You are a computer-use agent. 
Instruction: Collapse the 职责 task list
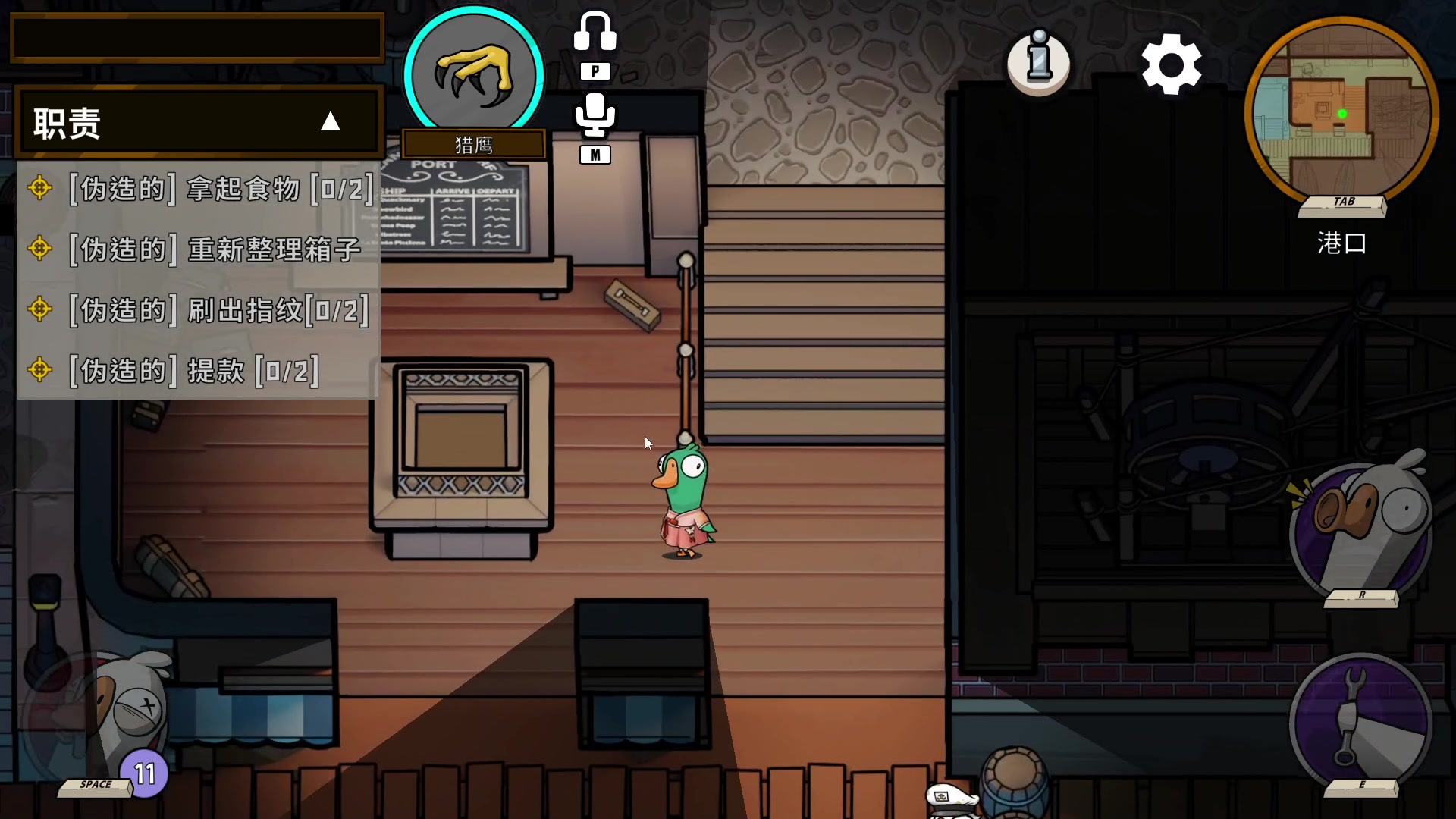click(x=330, y=122)
